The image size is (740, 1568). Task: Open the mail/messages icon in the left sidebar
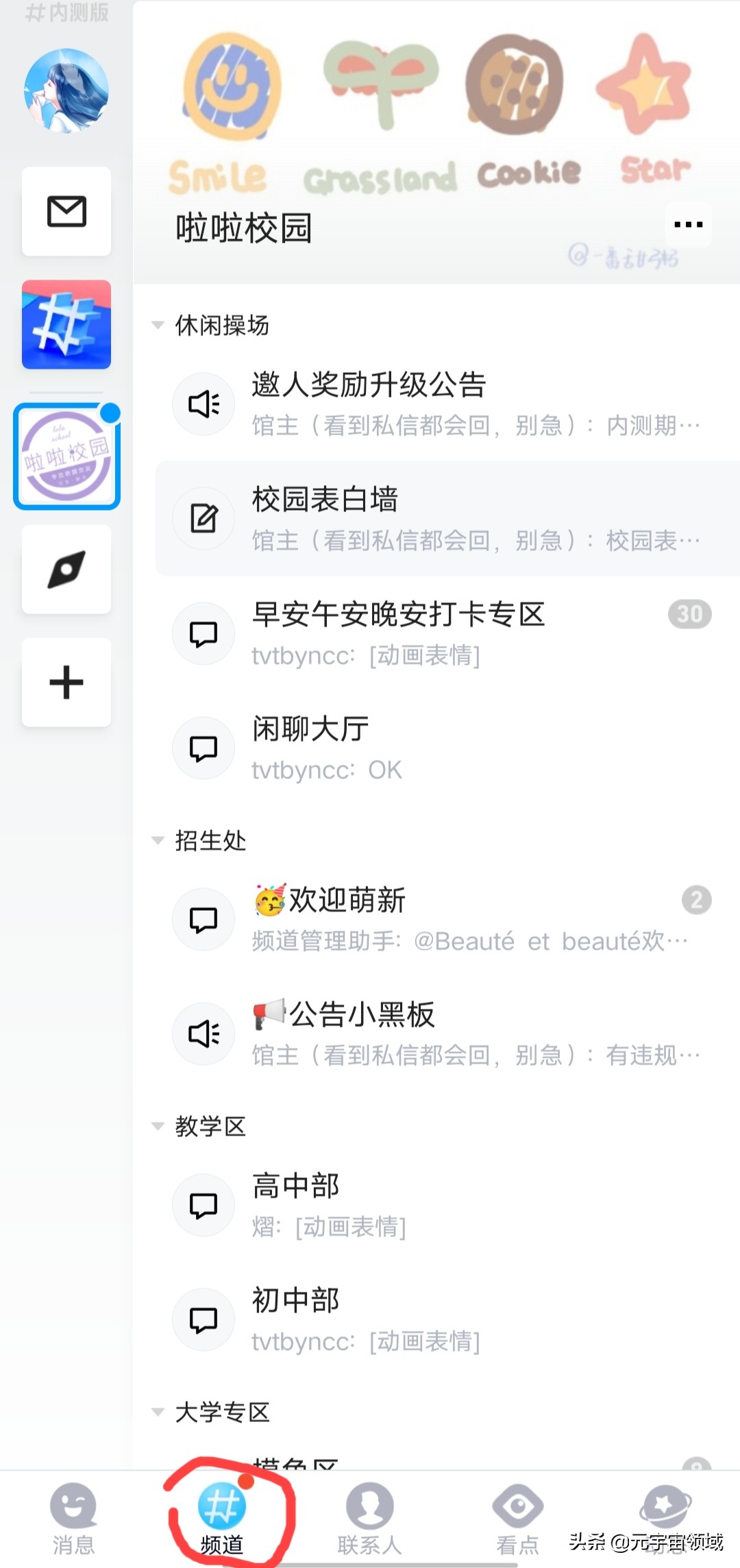(66, 212)
